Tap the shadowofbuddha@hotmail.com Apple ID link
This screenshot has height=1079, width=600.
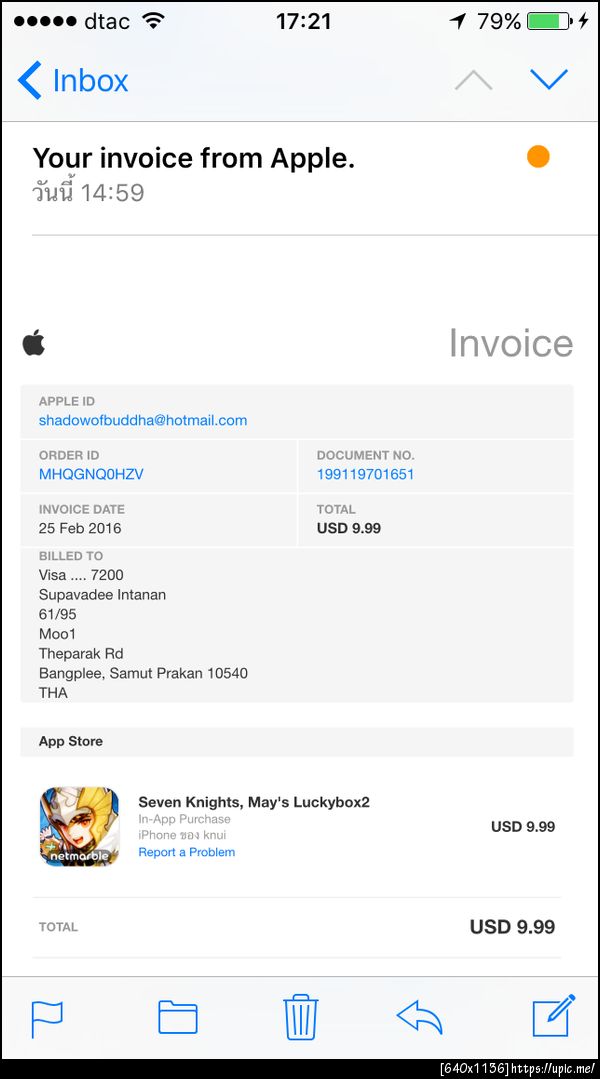tap(143, 420)
